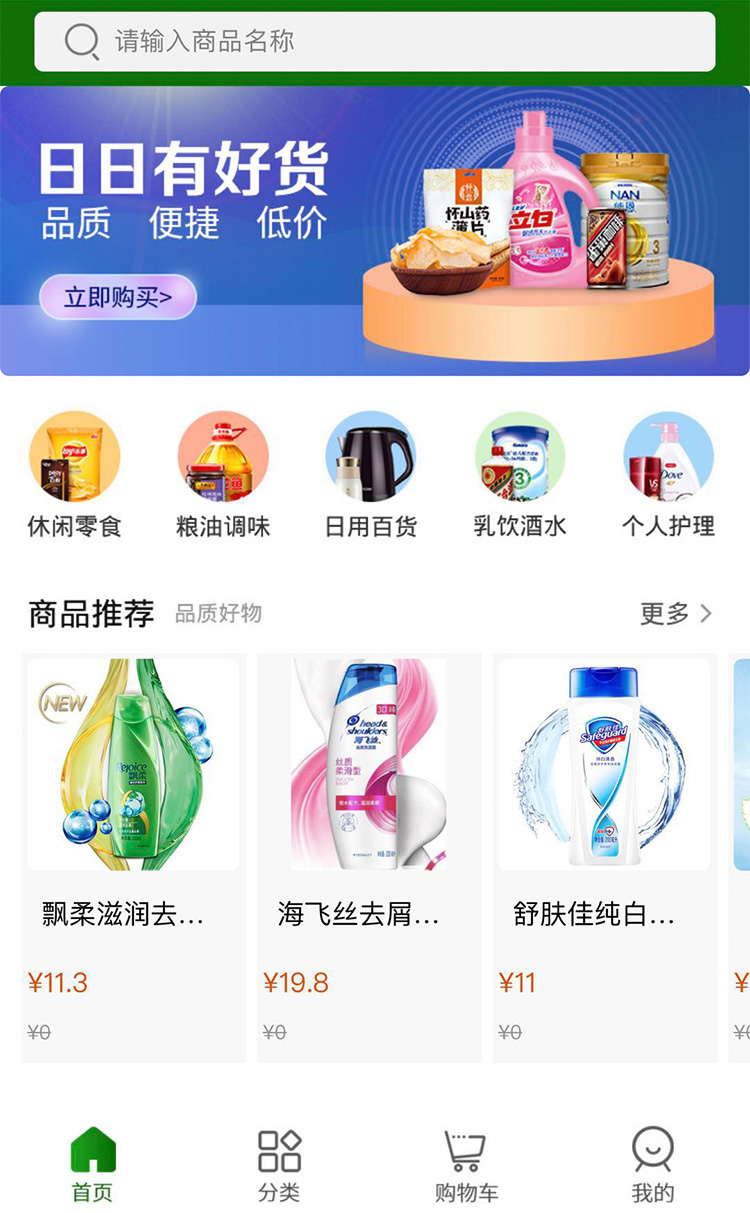This screenshot has width=750, height=1213.
Task: Tap the 立即购买 button on the banner
Action: pyautogui.click(x=118, y=297)
